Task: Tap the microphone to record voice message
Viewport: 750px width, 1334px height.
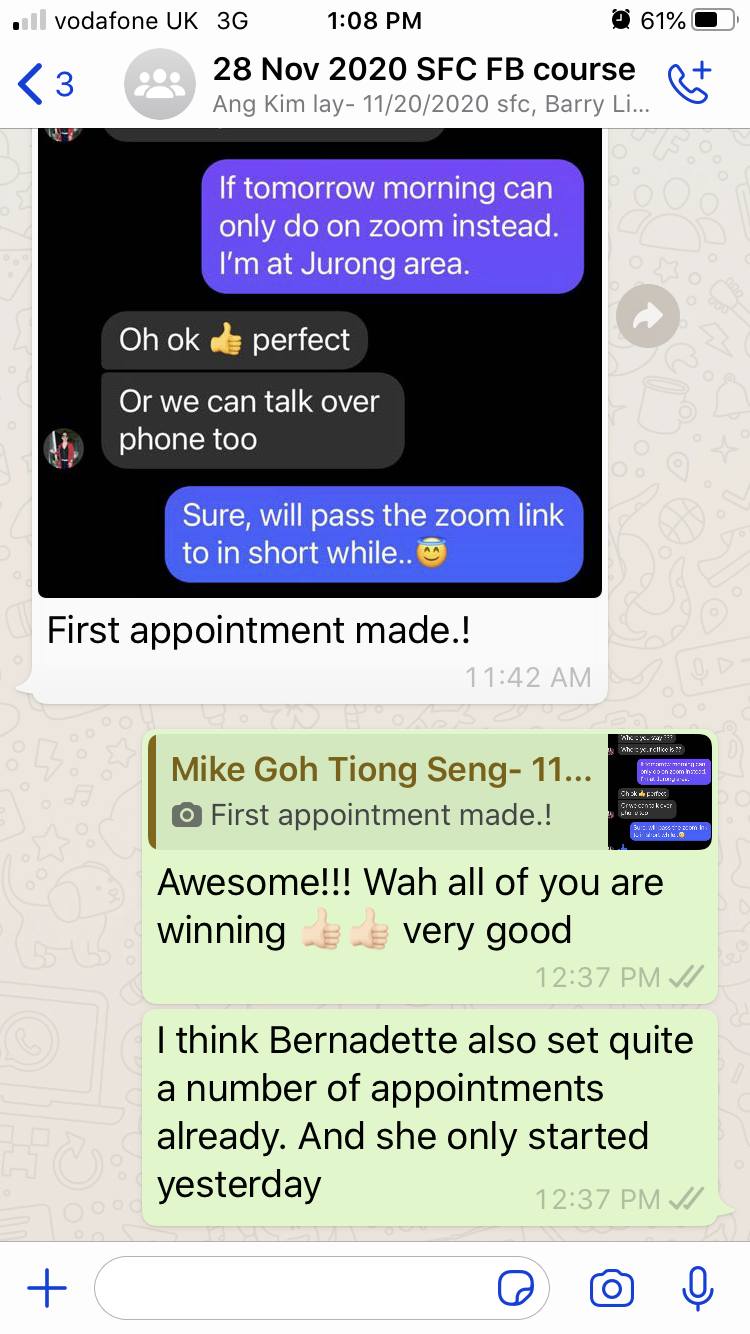Action: 697,1289
